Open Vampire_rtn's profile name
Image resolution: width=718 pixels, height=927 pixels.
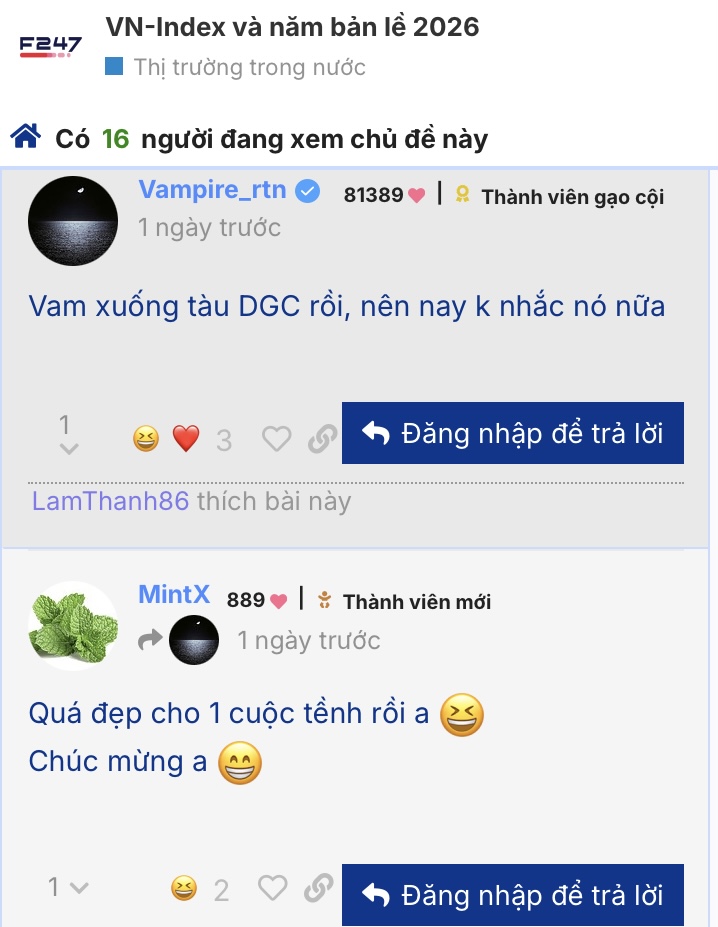[x=212, y=190]
